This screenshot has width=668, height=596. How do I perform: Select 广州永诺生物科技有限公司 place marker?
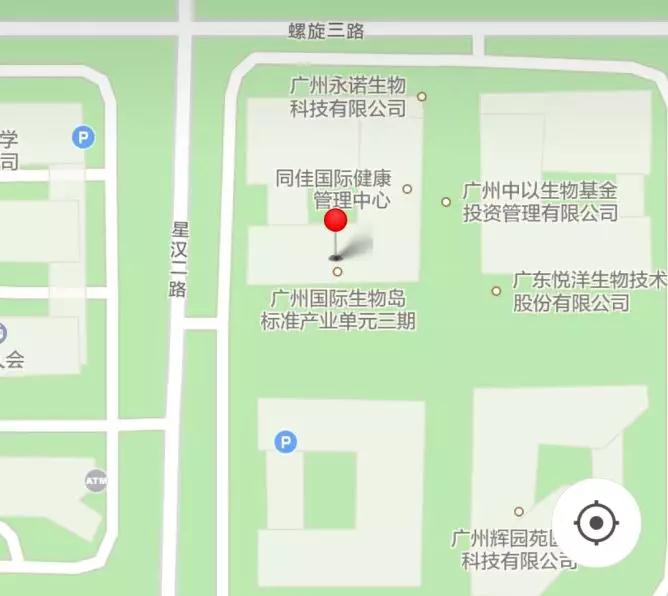point(422,97)
